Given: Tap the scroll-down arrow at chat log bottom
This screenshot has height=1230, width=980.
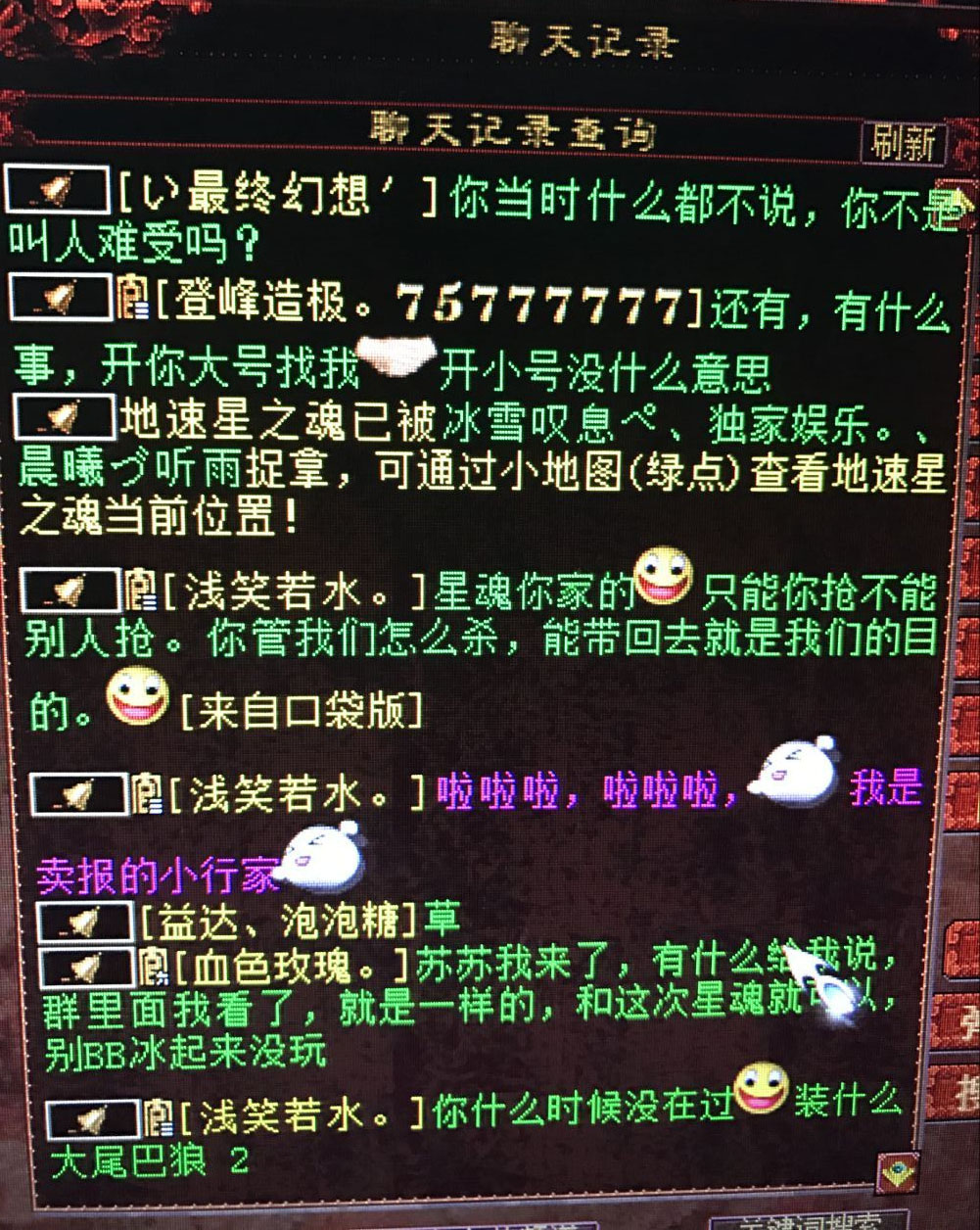Looking at the screenshot, I should [x=898, y=1170].
